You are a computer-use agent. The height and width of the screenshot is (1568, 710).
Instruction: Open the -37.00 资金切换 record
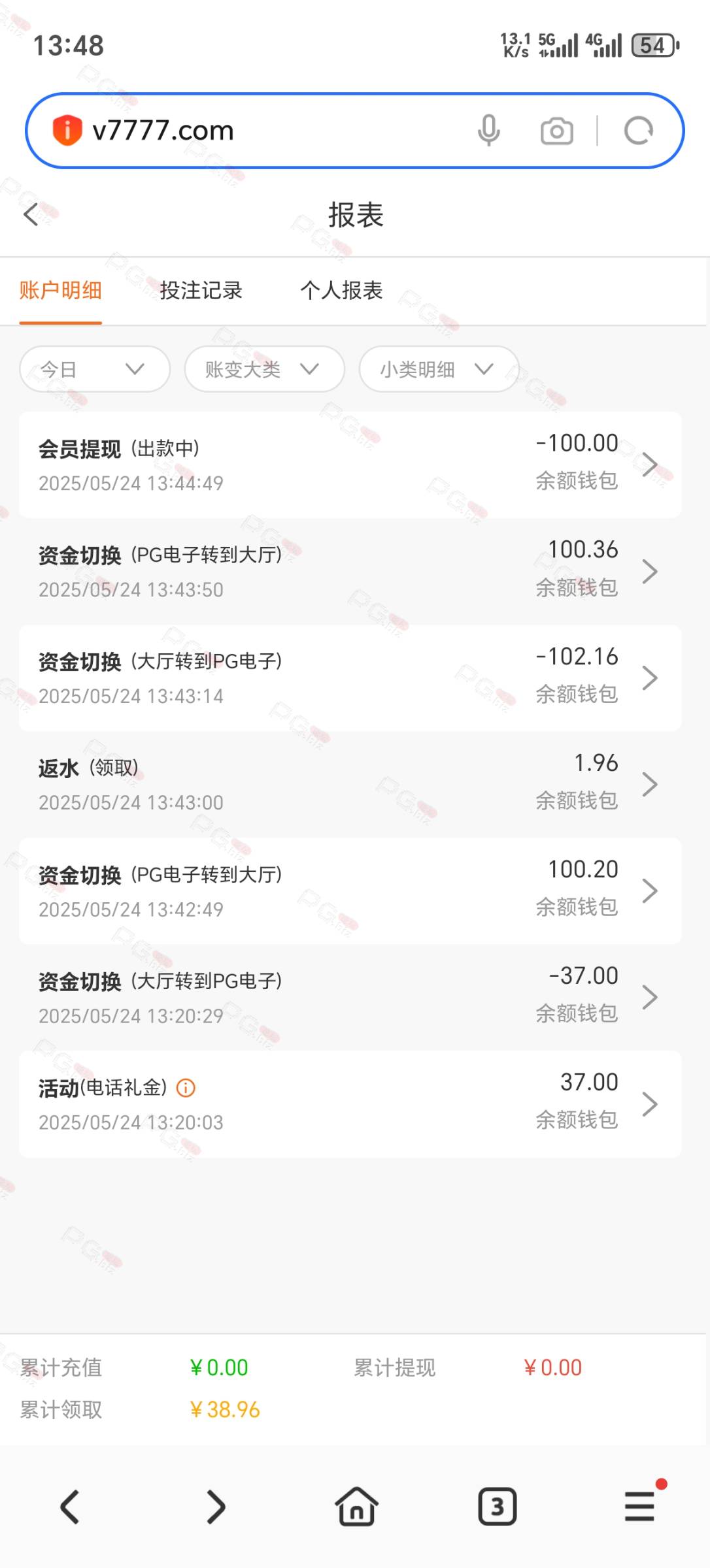pyautogui.click(x=350, y=997)
